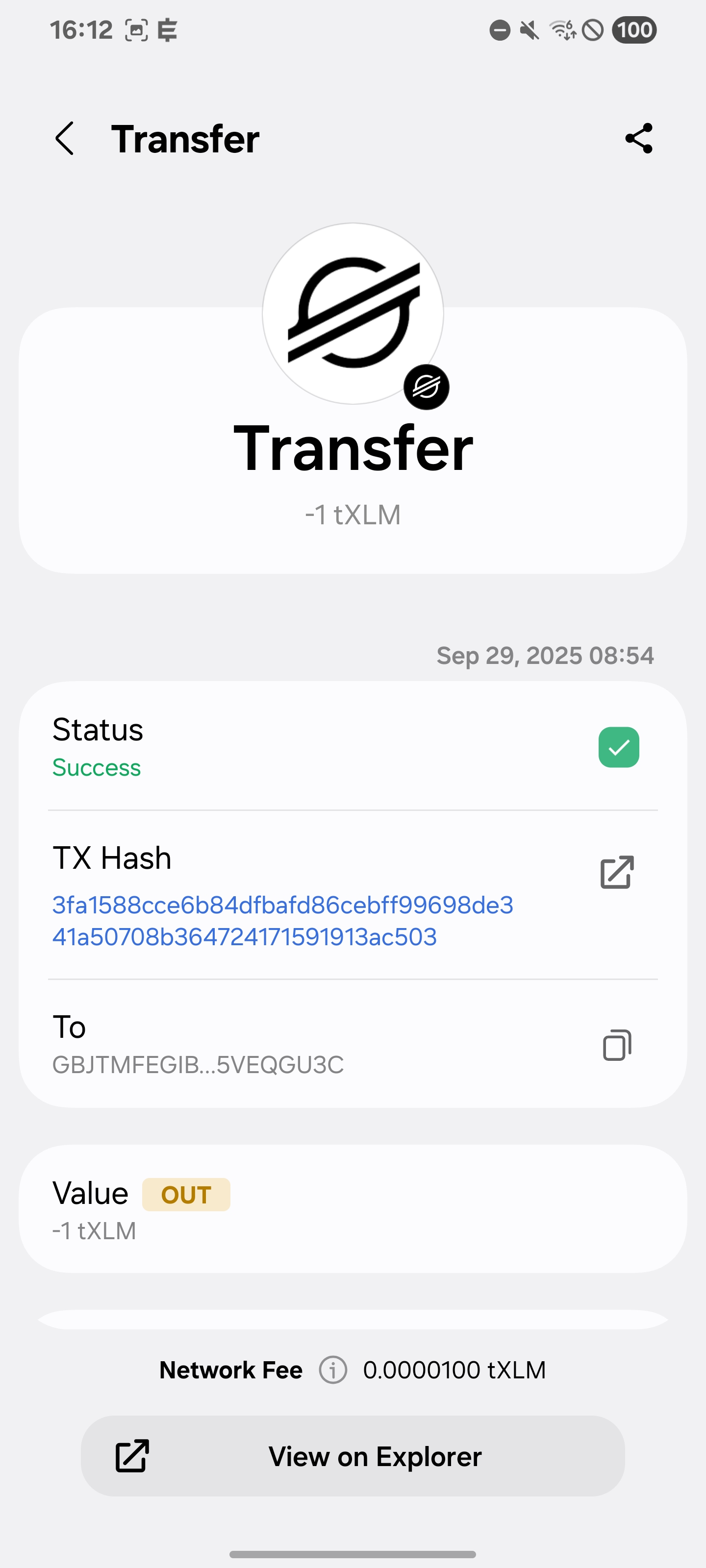Open the TX Hash external link icon
Image resolution: width=706 pixels, height=1568 pixels.
(616, 872)
